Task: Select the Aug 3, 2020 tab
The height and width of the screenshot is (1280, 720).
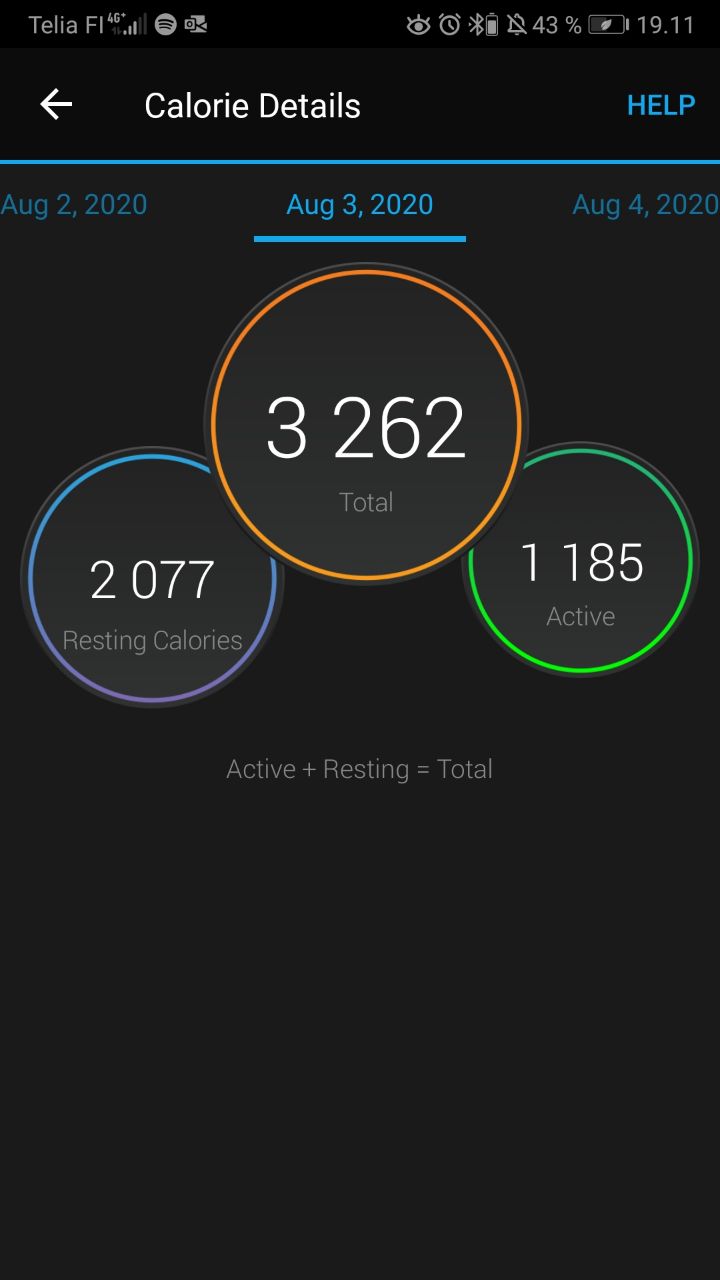Action: coord(360,205)
